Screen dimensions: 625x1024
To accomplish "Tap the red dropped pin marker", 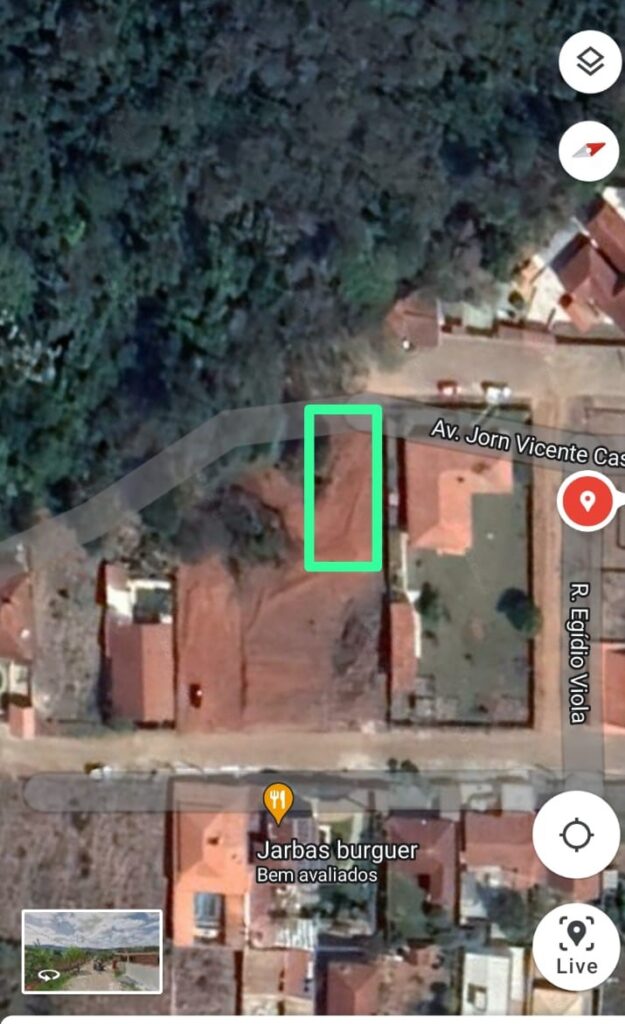I will click(587, 501).
